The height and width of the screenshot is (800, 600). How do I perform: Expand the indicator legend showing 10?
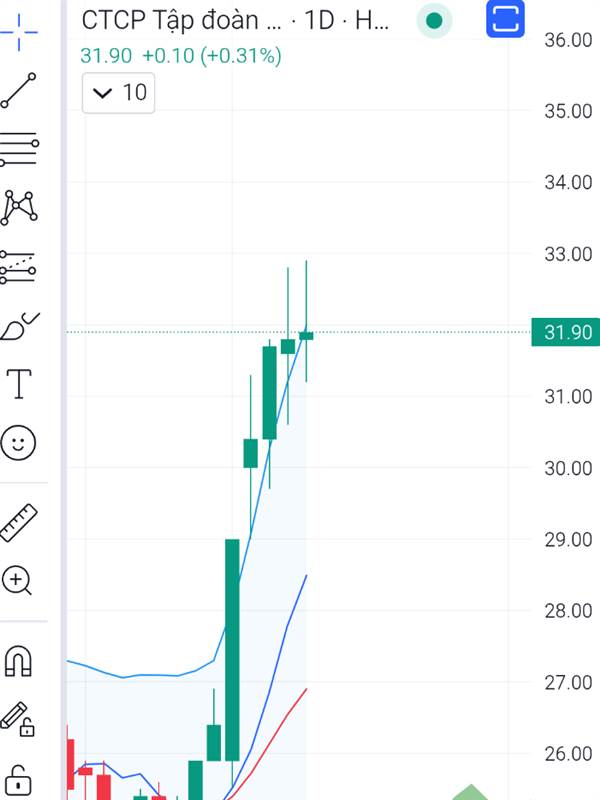tap(118, 93)
